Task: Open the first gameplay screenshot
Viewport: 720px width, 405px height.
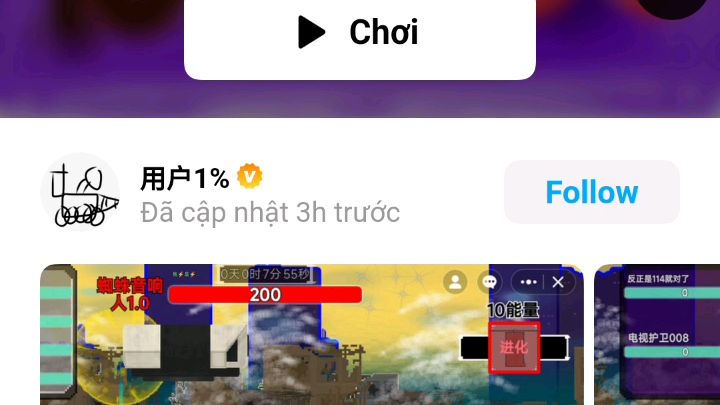Action: pyautogui.click(x=311, y=335)
